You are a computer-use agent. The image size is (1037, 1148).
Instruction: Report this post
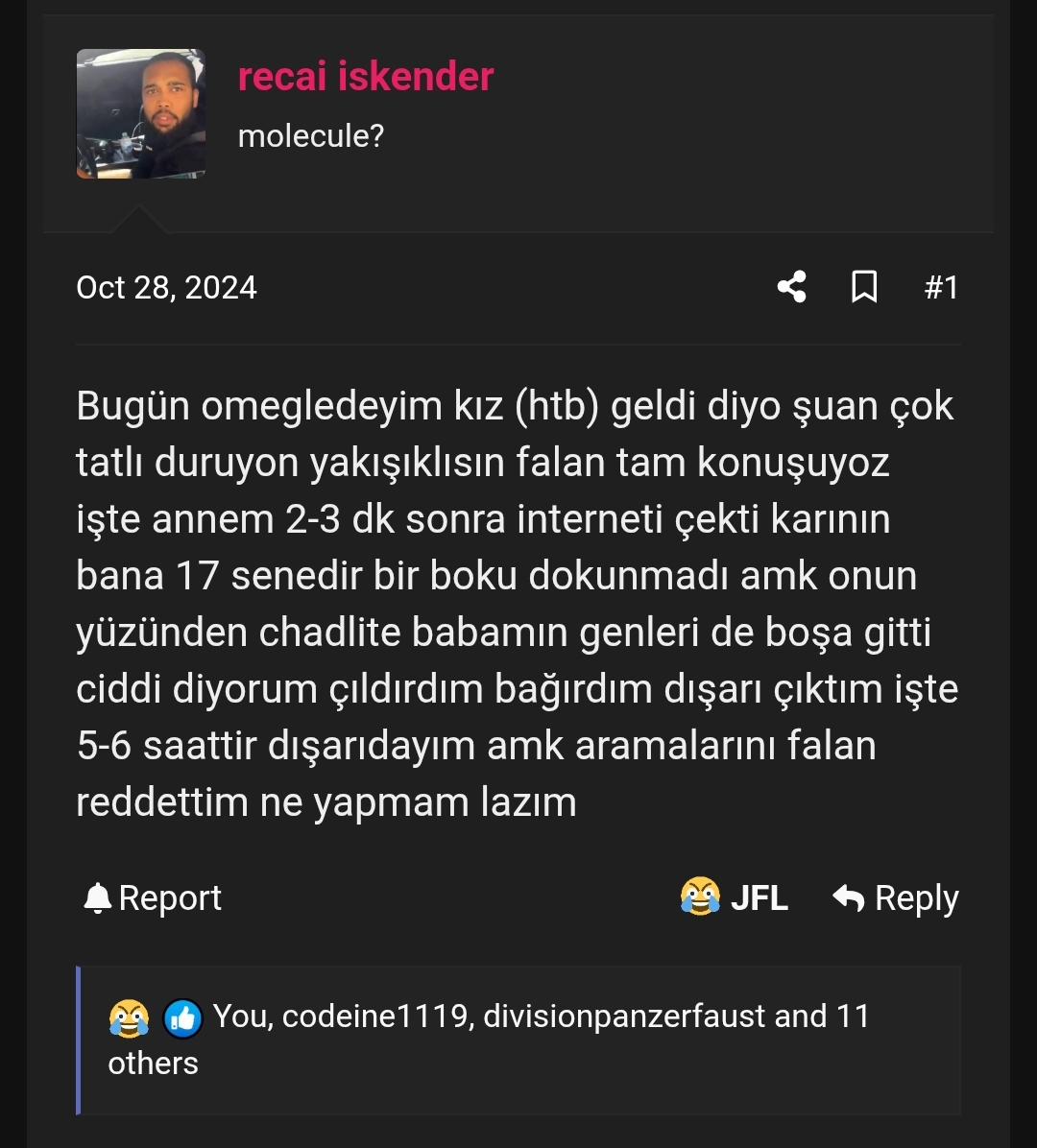pos(154,898)
